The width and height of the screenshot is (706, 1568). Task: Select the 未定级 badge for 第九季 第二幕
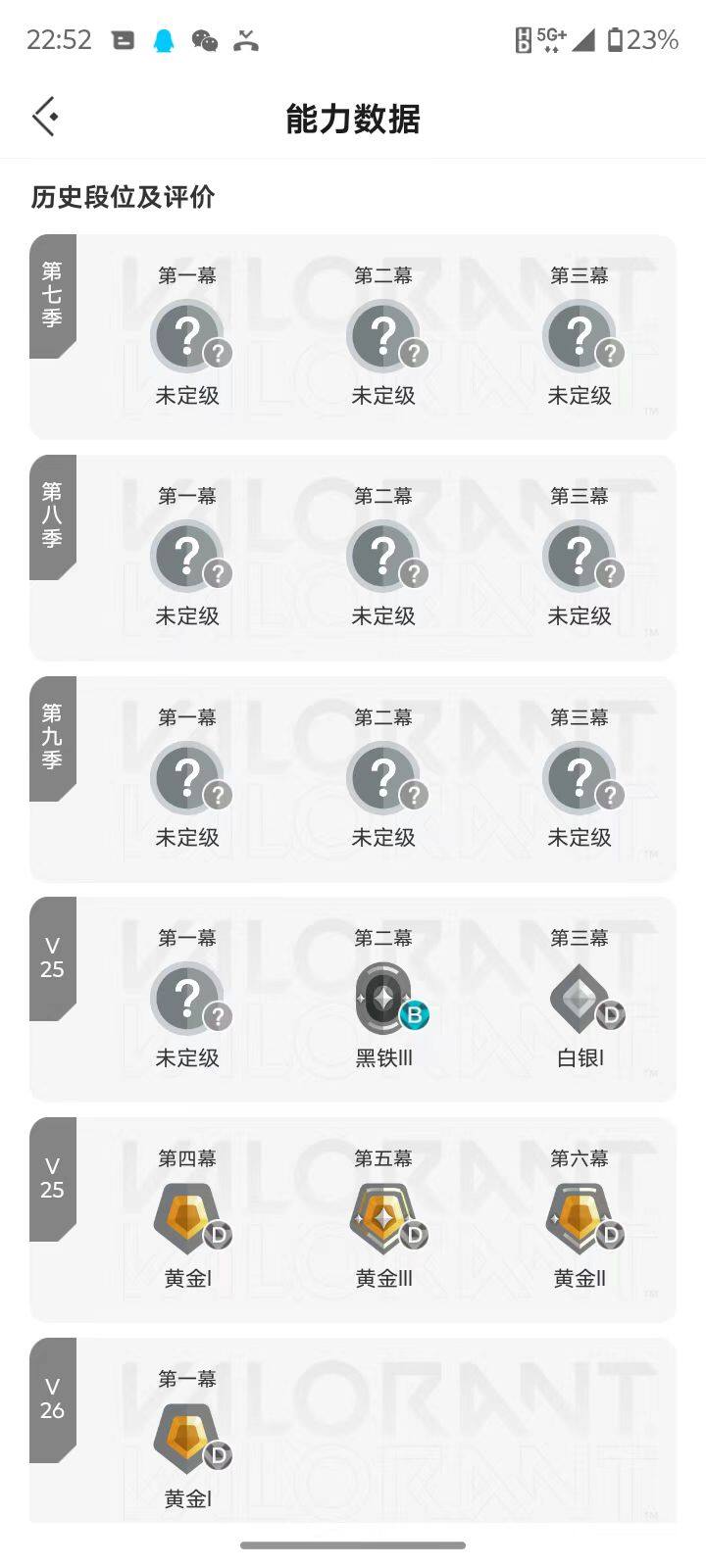pos(384,776)
